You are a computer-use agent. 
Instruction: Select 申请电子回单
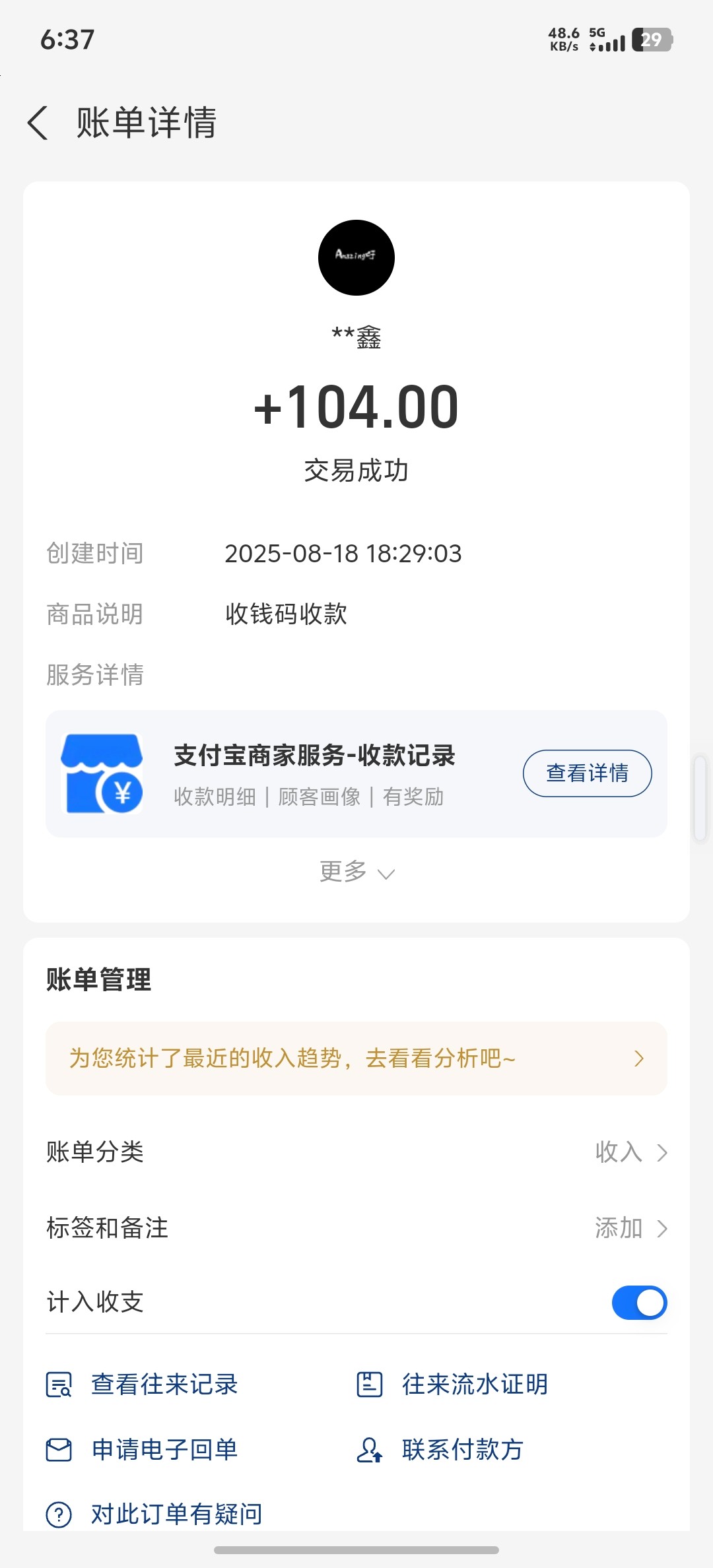(164, 1450)
